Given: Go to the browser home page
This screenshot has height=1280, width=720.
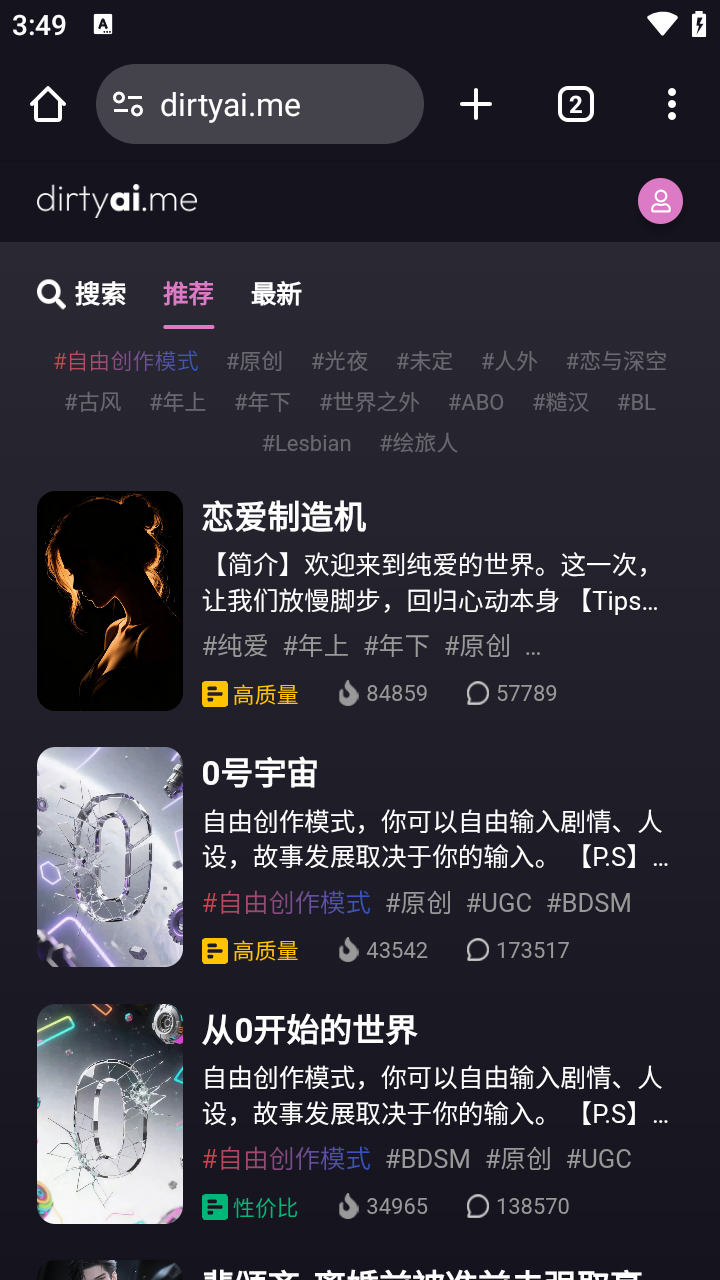Looking at the screenshot, I should point(48,104).
